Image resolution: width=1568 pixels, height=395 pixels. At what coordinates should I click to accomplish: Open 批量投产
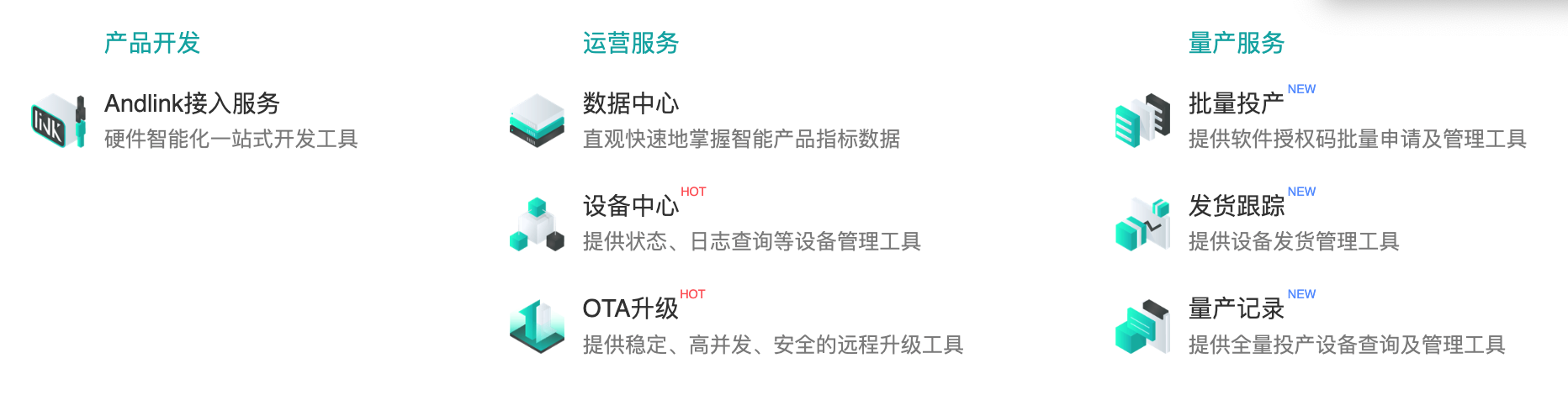click(x=1235, y=103)
